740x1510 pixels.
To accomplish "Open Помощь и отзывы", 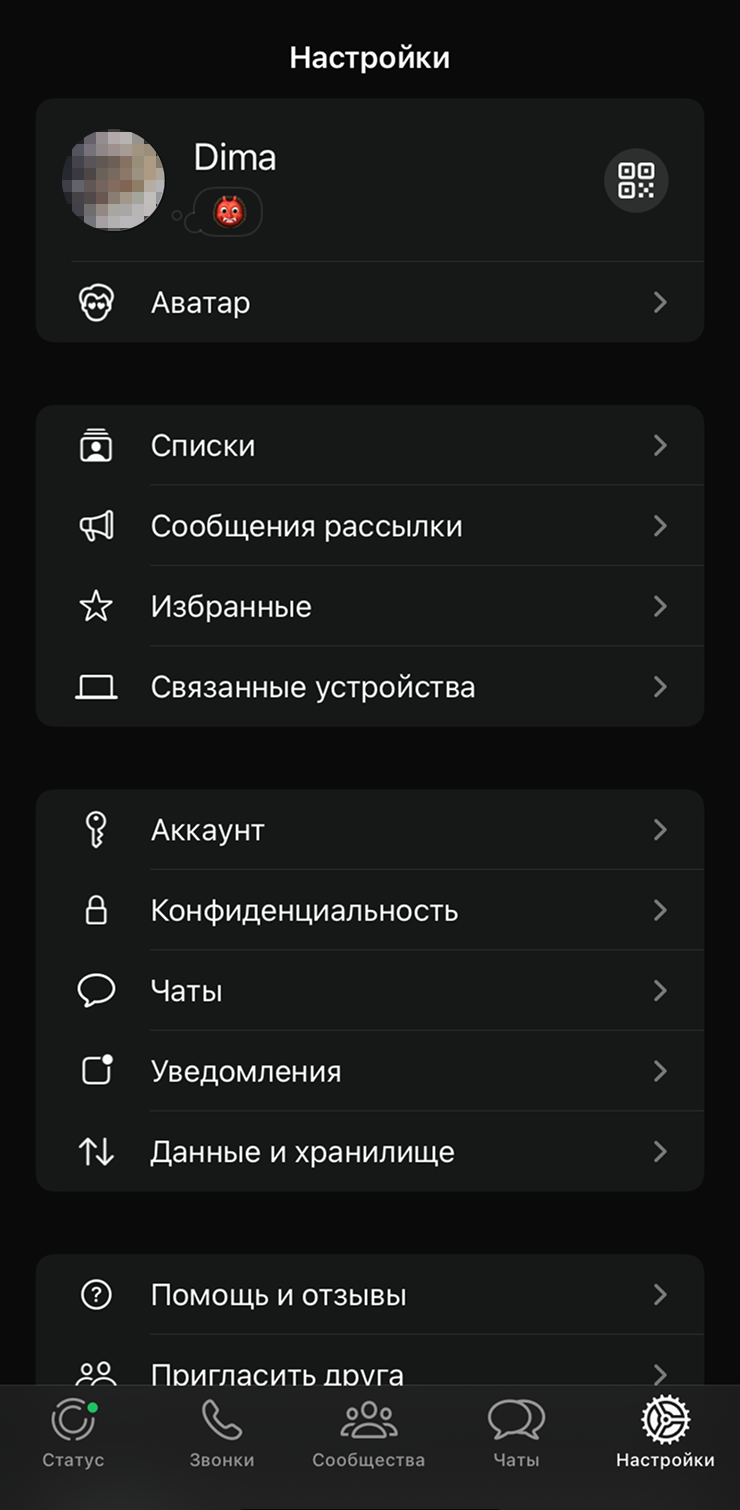I will point(370,1295).
